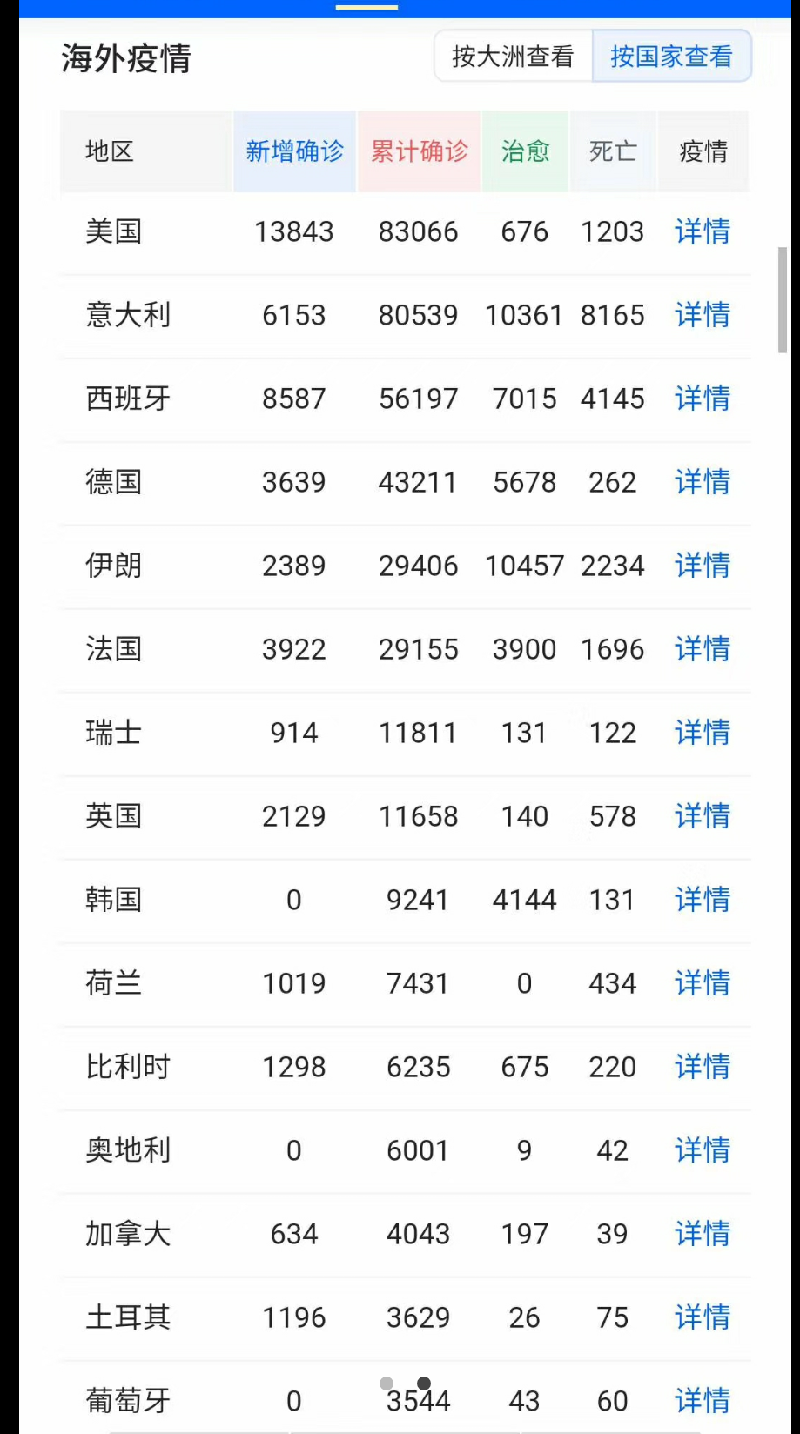Select the 按国家查看 tab

click(671, 56)
